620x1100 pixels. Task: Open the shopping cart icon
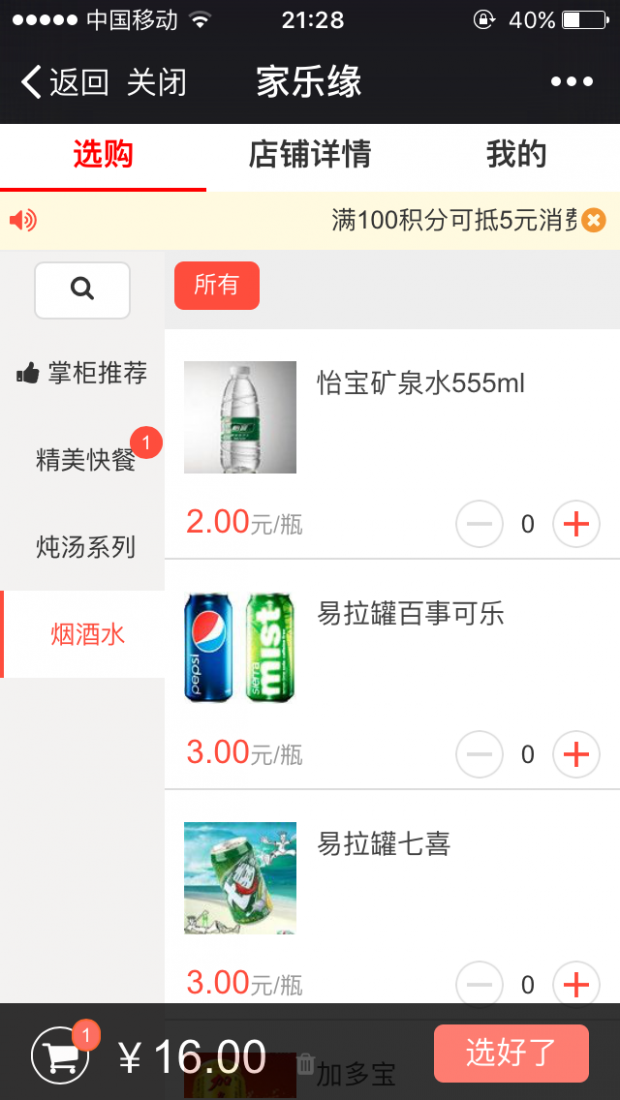tap(60, 1055)
